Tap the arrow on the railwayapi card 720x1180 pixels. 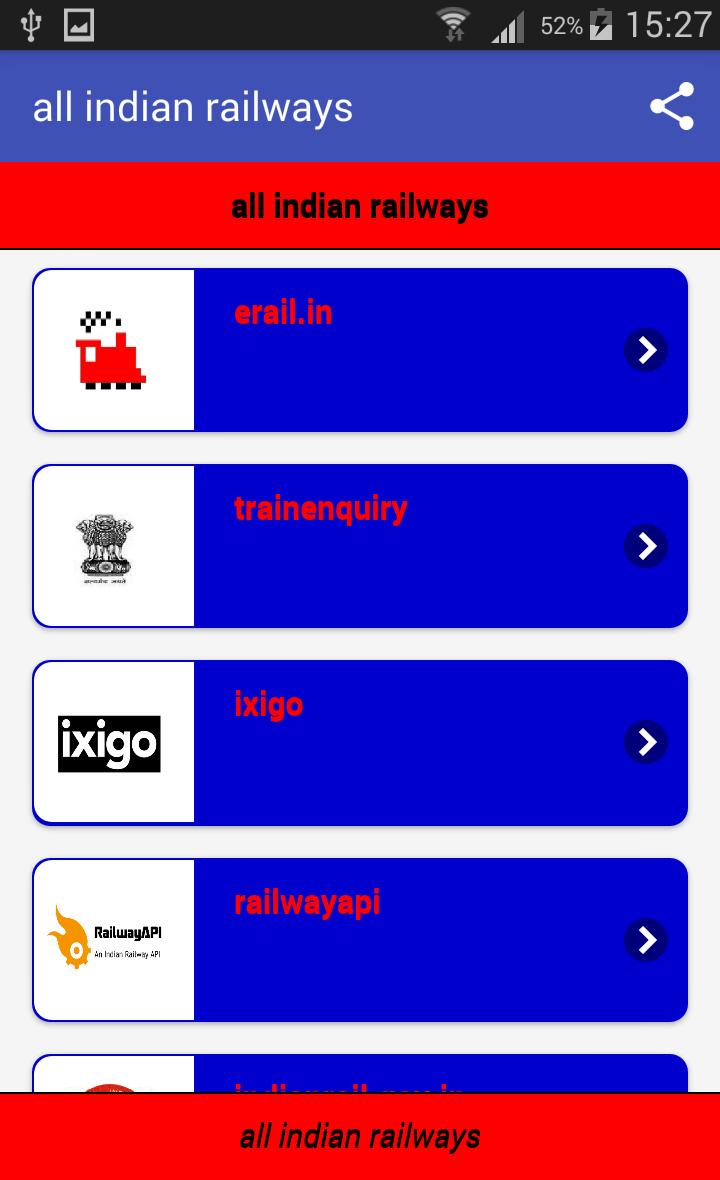(645, 940)
